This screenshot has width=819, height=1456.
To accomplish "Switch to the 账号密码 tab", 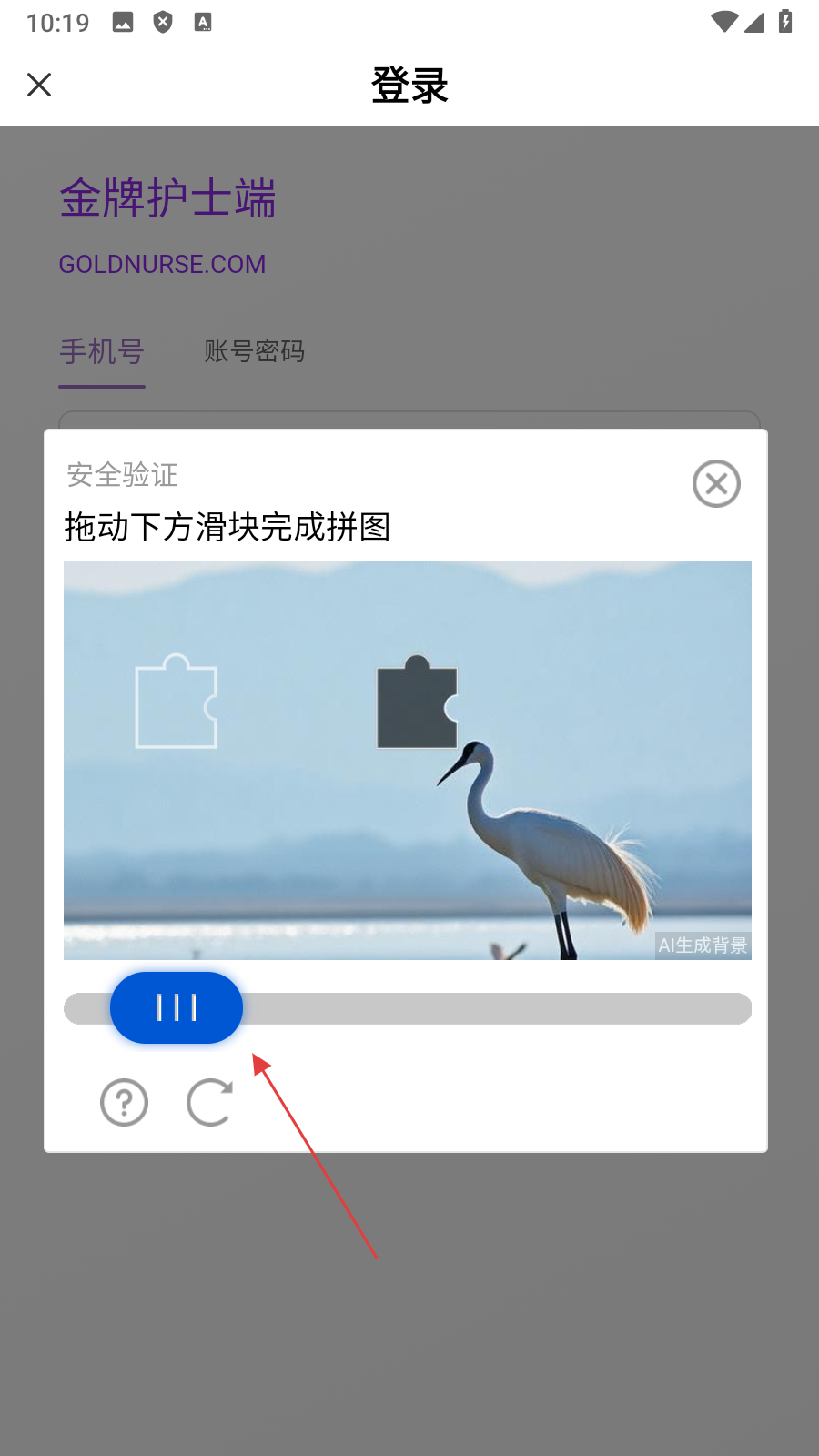I will pos(254,351).
